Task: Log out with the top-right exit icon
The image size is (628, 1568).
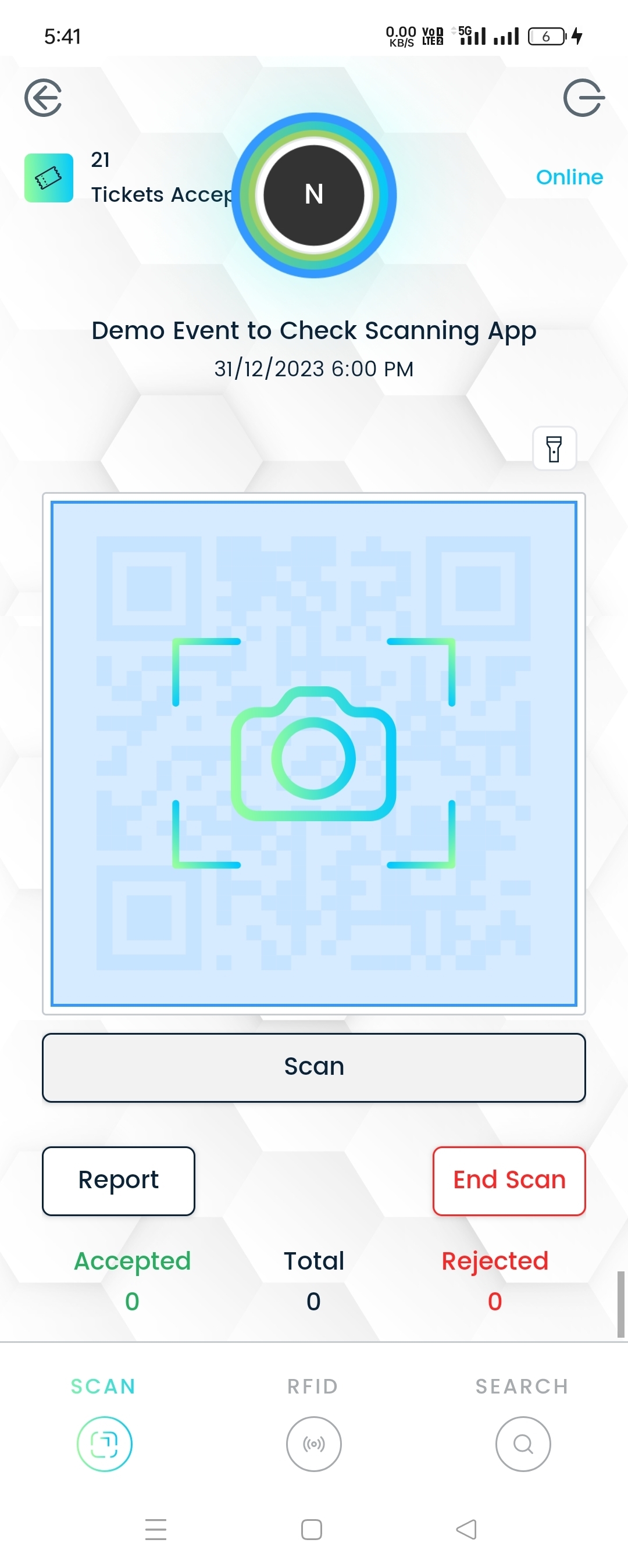Action: [584, 97]
